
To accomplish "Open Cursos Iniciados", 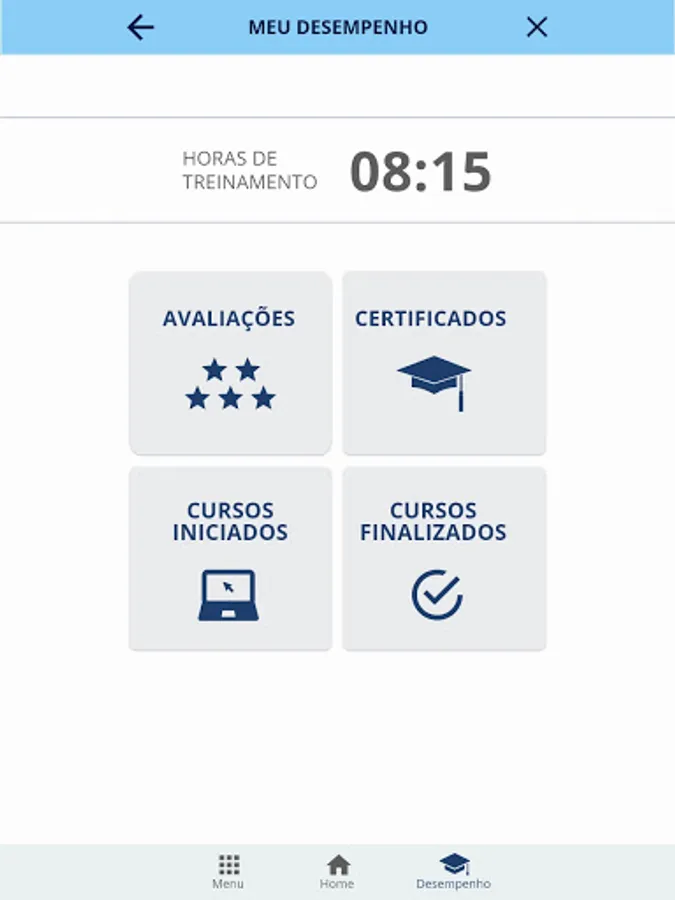I will pyautogui.click(x=230, y=559).
